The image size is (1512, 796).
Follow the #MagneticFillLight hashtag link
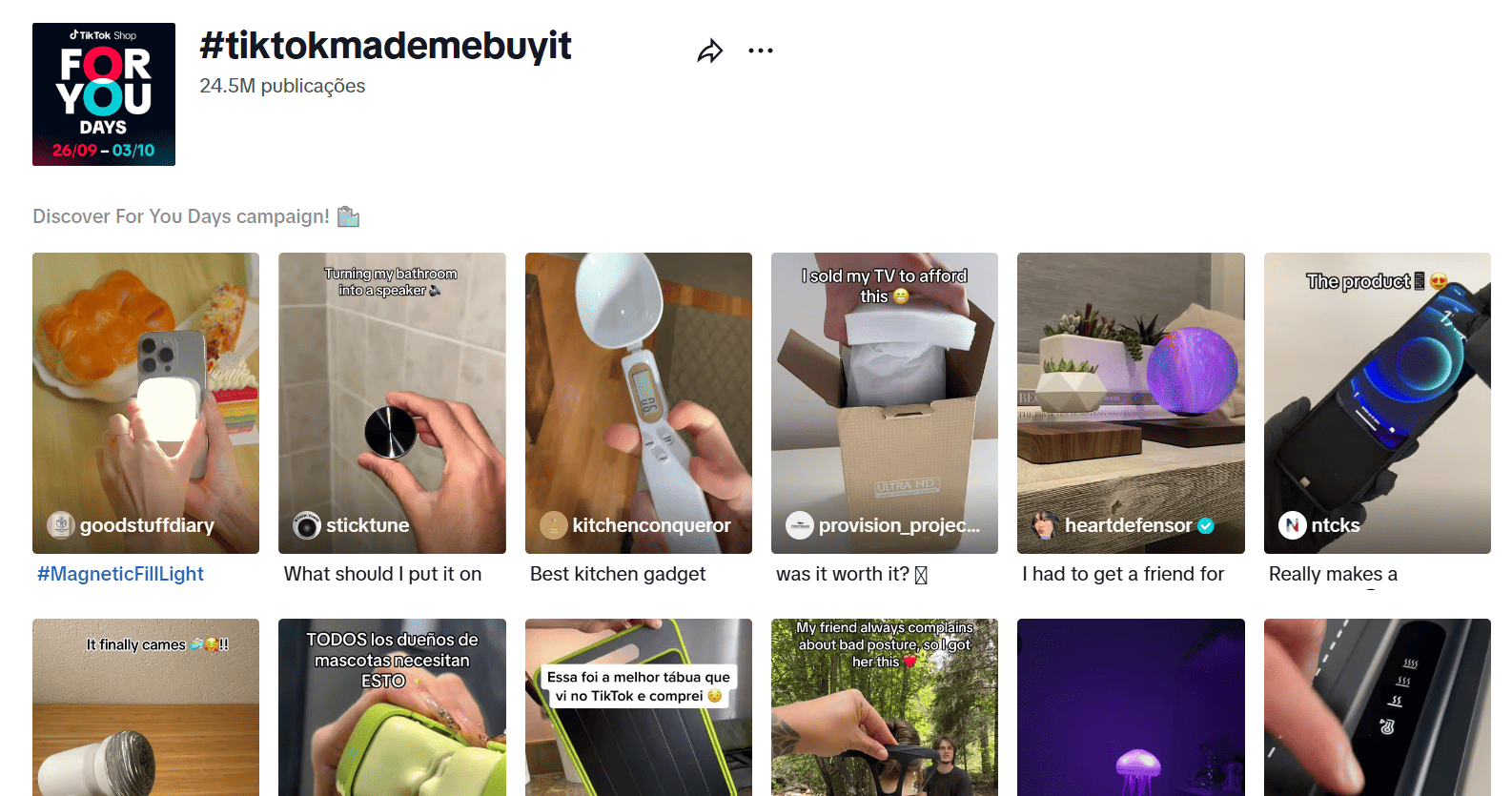(x=120, y=574)
